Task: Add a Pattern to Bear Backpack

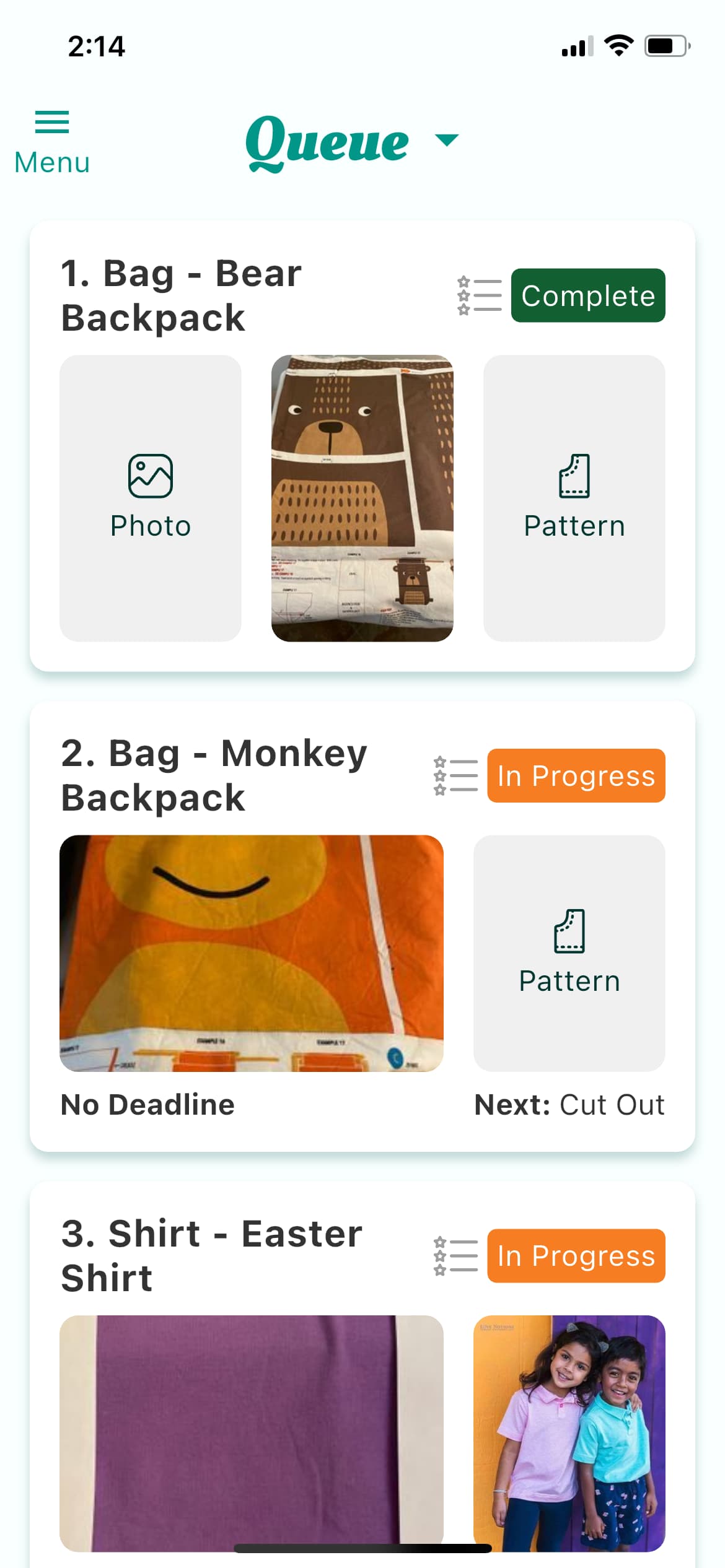Action: (574, 498)
